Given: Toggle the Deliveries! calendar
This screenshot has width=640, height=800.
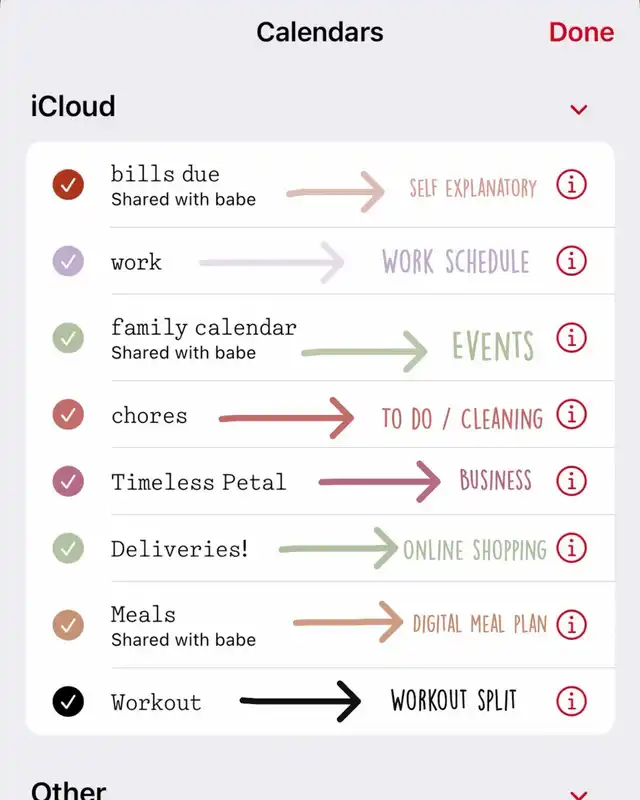Looking at the screenshot, I should tap(68, 548).
